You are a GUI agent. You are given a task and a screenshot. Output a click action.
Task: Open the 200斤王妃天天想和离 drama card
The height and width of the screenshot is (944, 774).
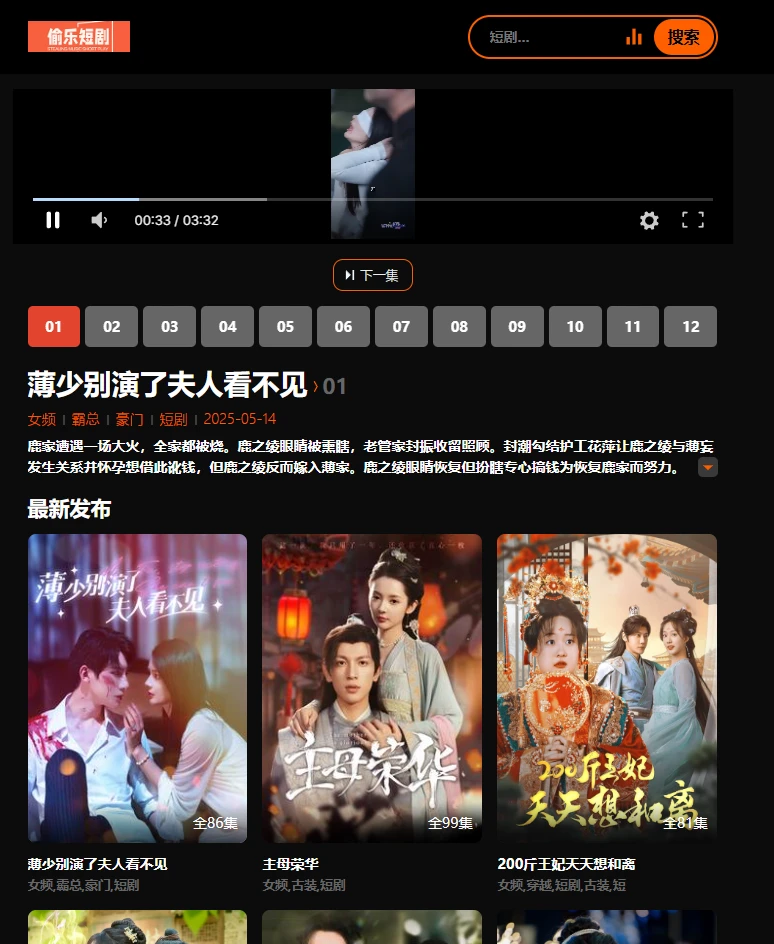tap(607, 688)
